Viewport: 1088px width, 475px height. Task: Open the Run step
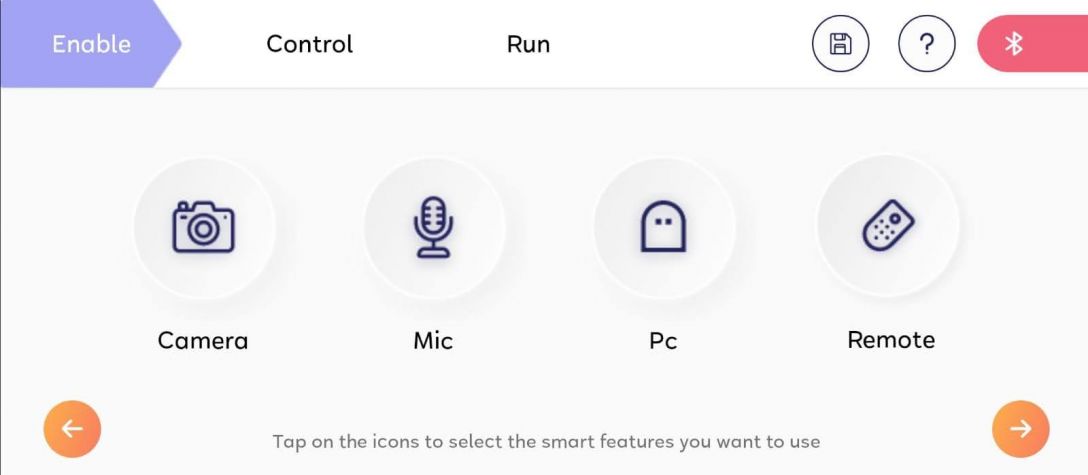point(528,44)
